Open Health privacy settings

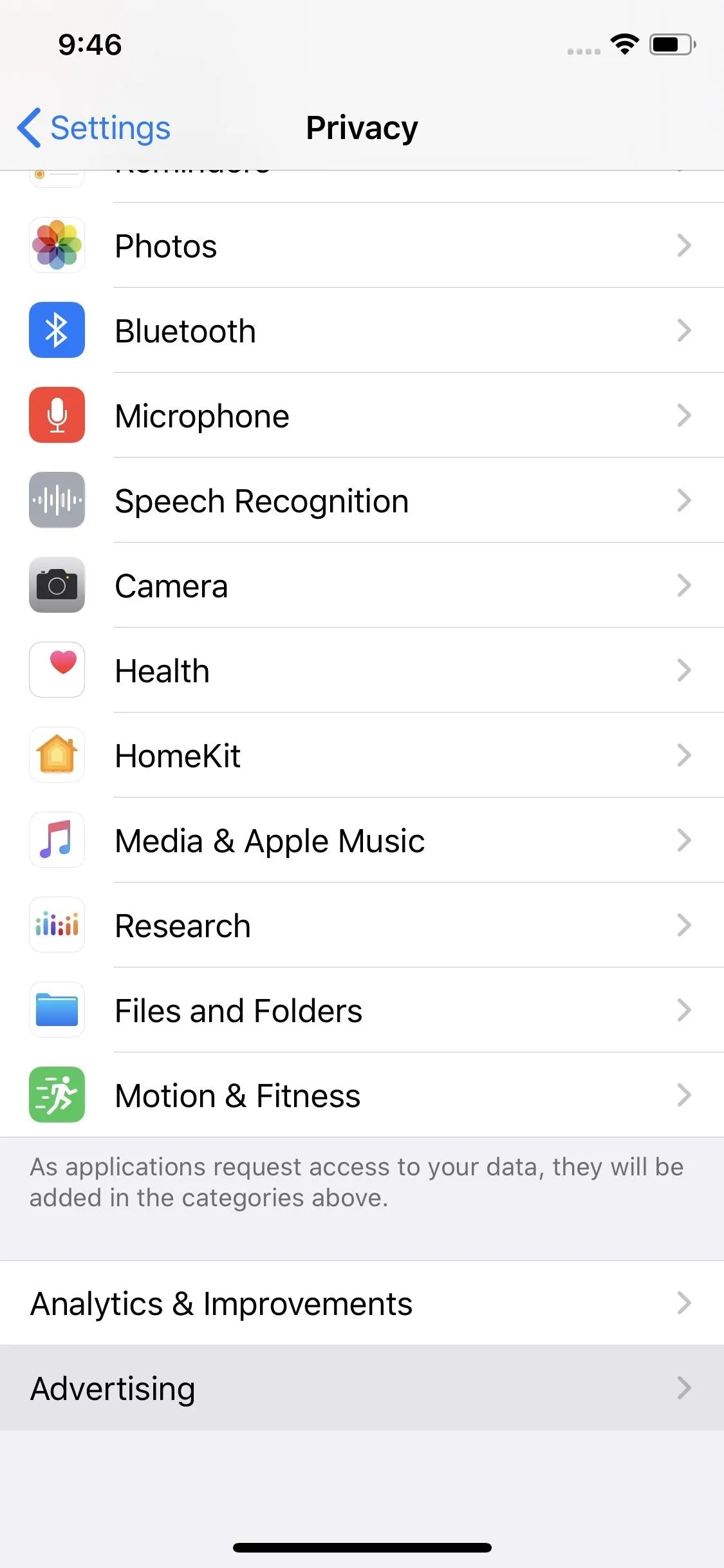tap(362, 670)
